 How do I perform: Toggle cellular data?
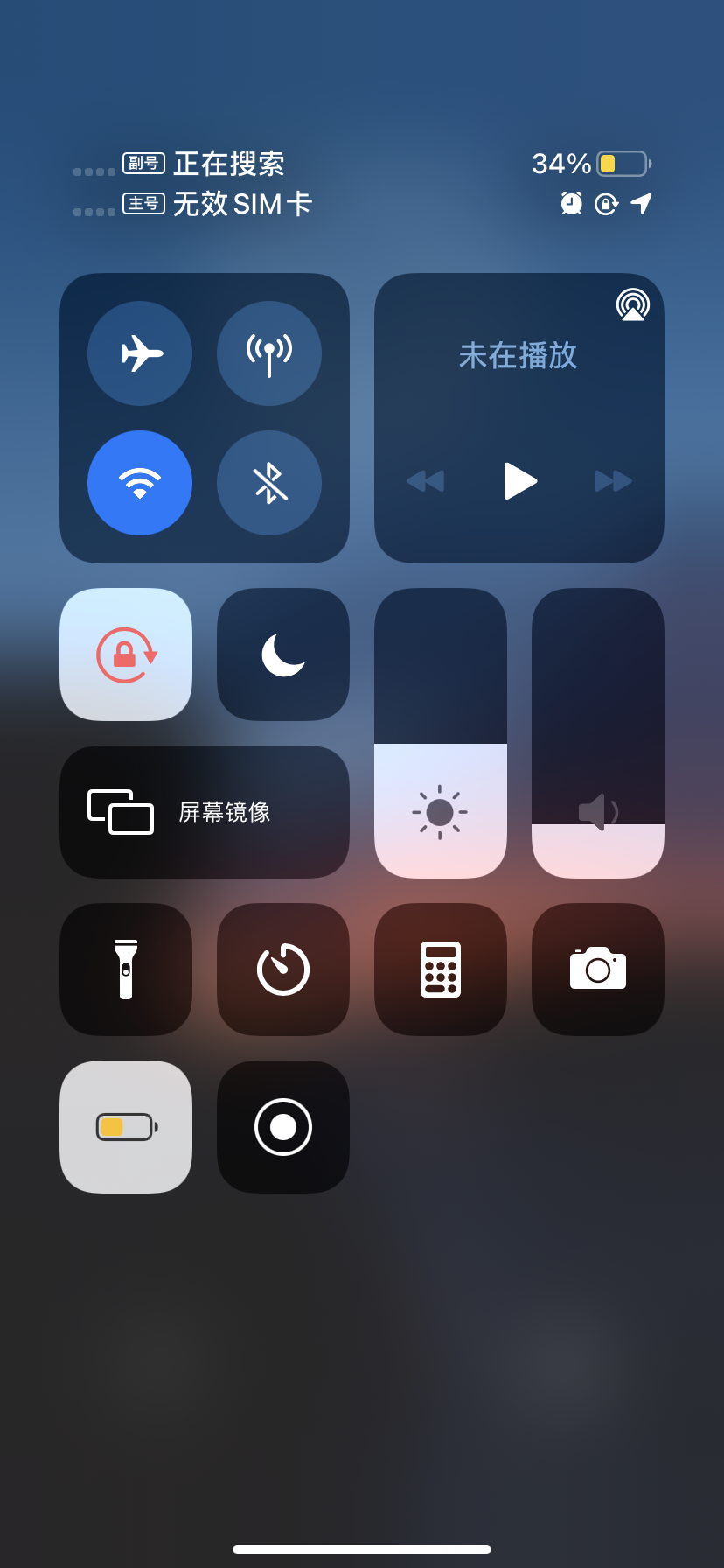point(269,353)
